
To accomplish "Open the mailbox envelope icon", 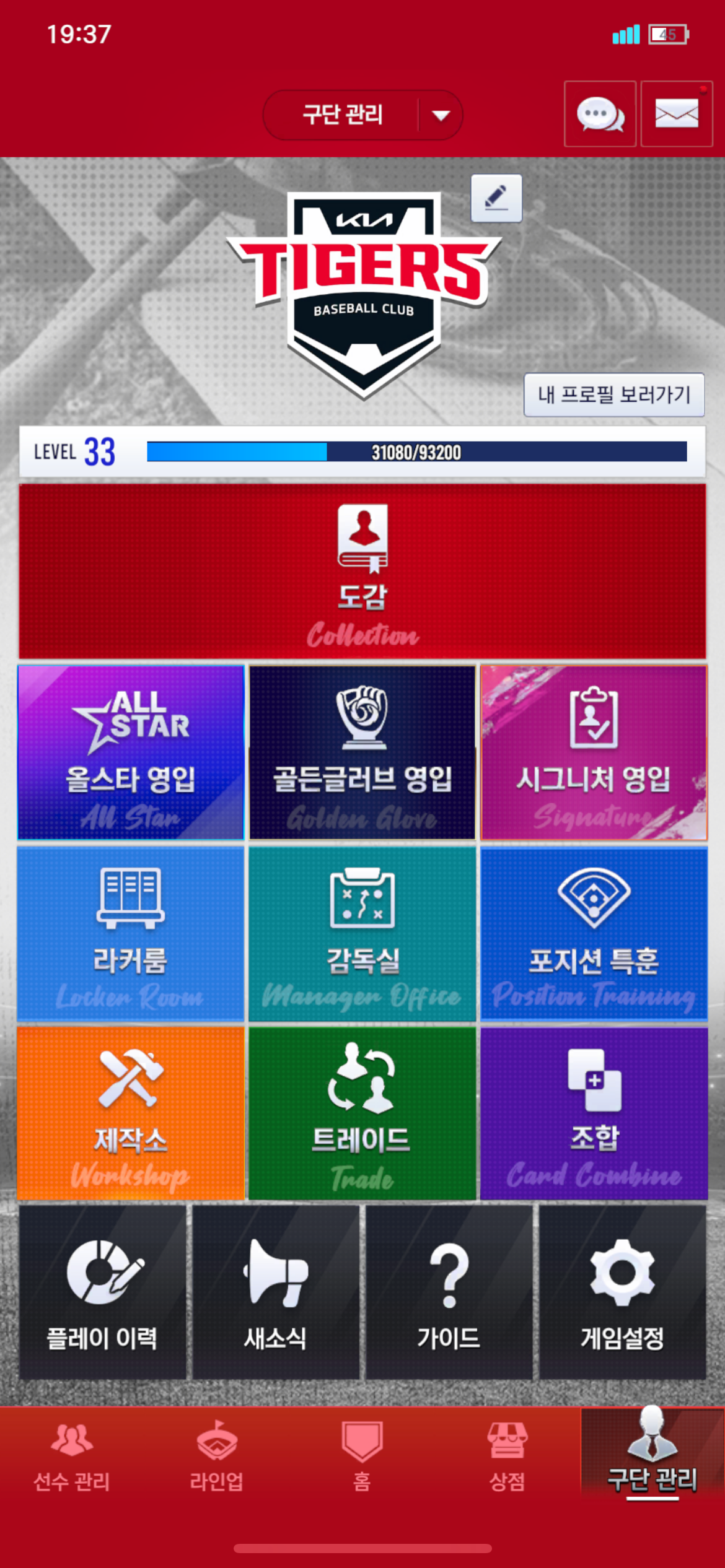I will pos(676,114).
